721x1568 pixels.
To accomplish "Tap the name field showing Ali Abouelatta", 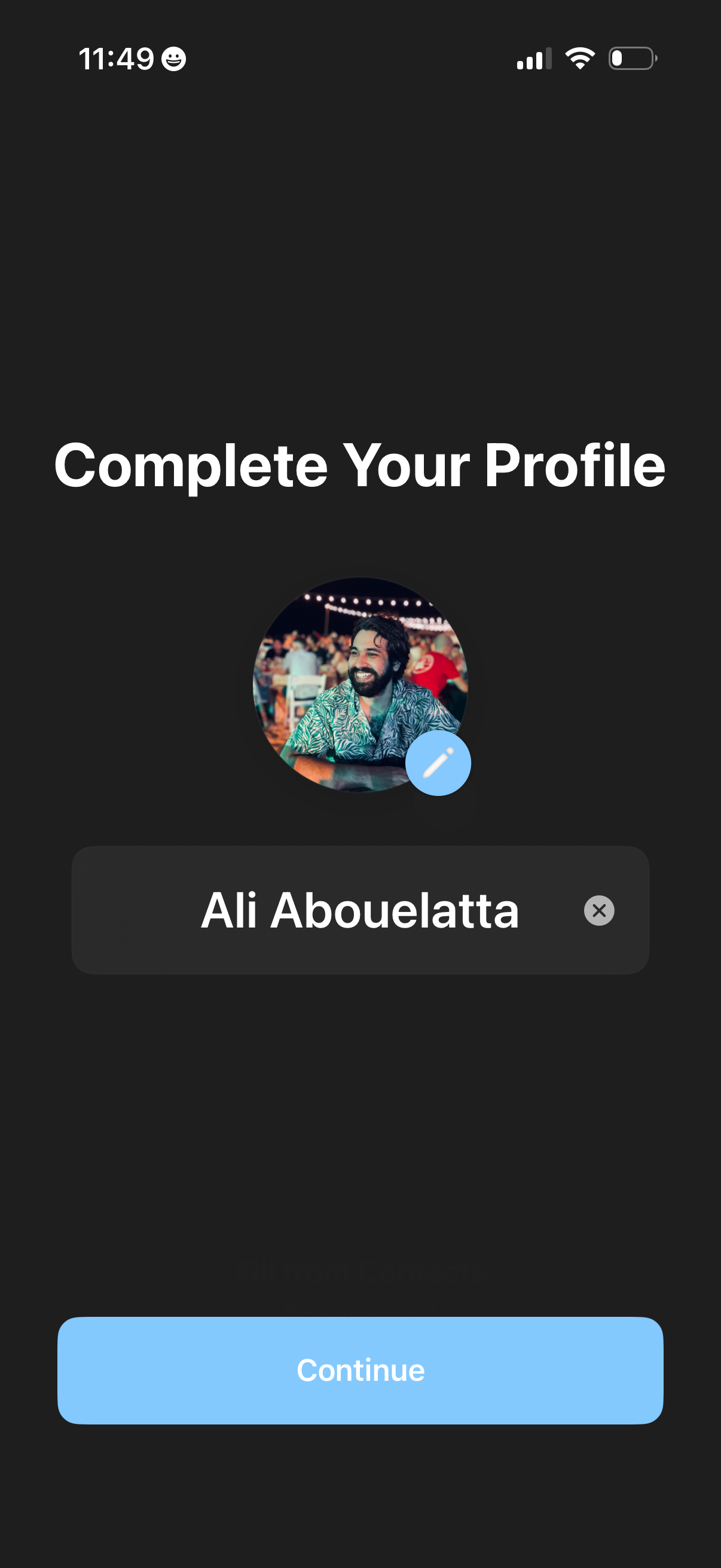I will (x=359, y=911).
